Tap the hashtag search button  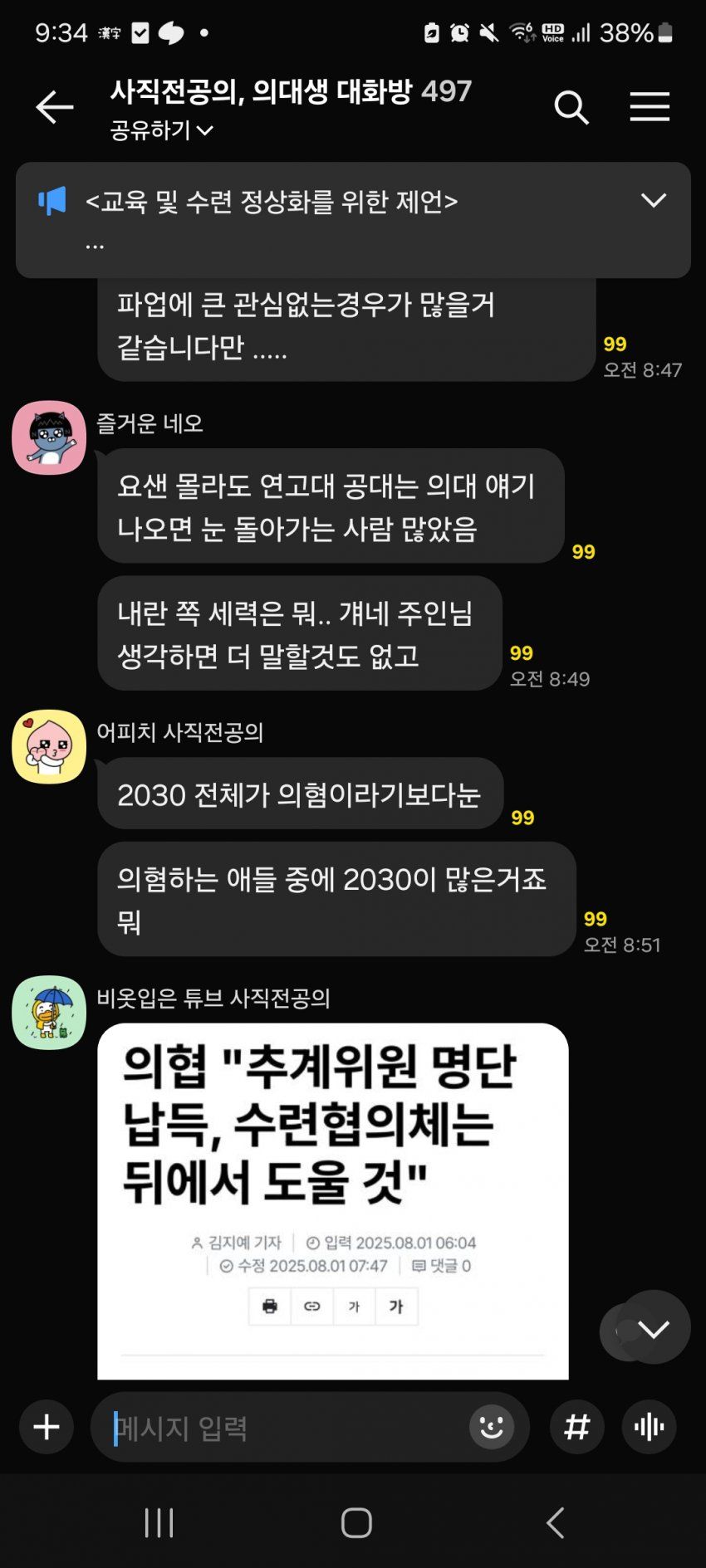(577, 1427)
